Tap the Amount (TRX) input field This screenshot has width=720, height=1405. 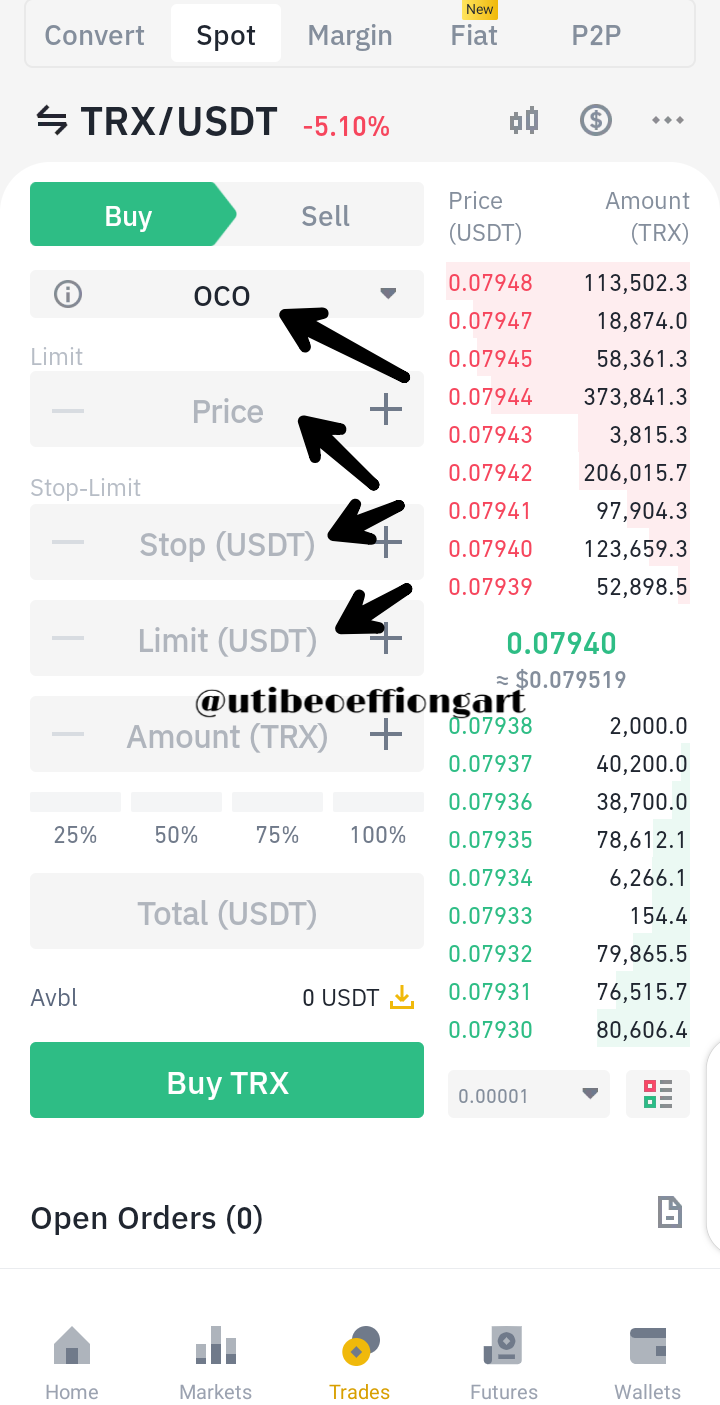[227, 736]
